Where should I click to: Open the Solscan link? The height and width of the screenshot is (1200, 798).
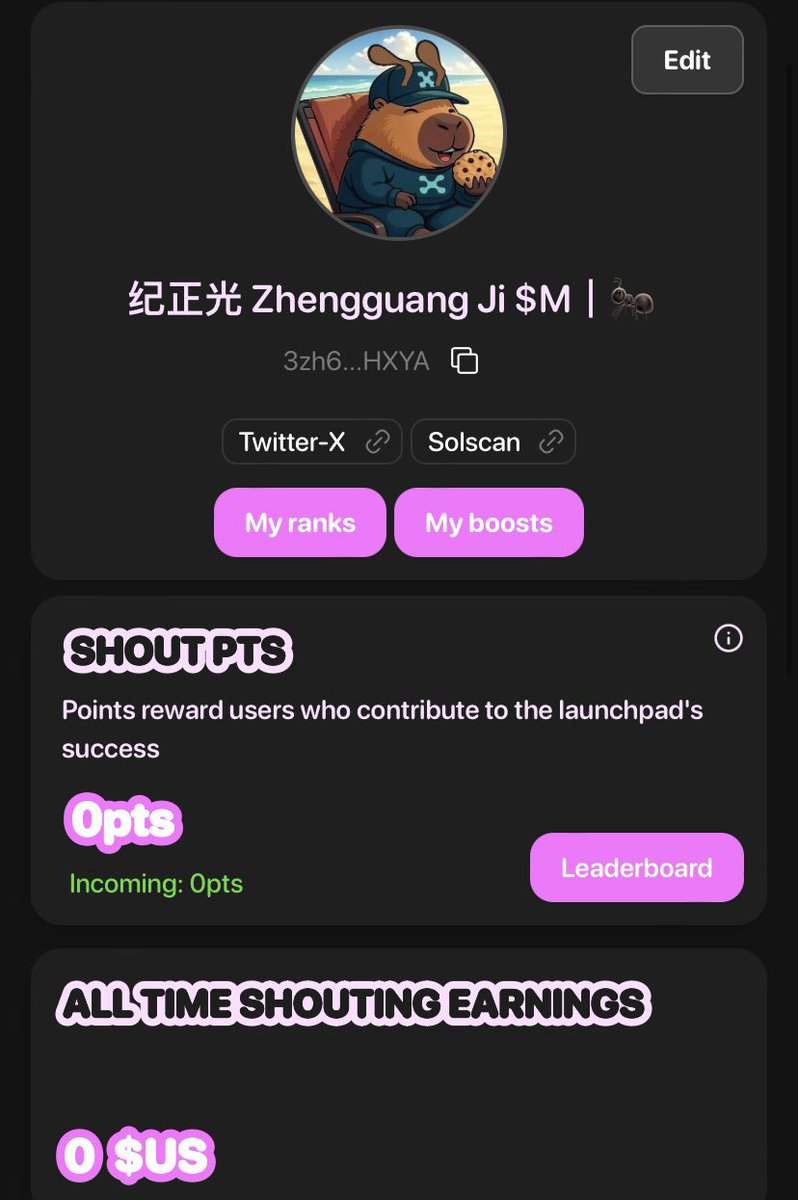point(493,442)
